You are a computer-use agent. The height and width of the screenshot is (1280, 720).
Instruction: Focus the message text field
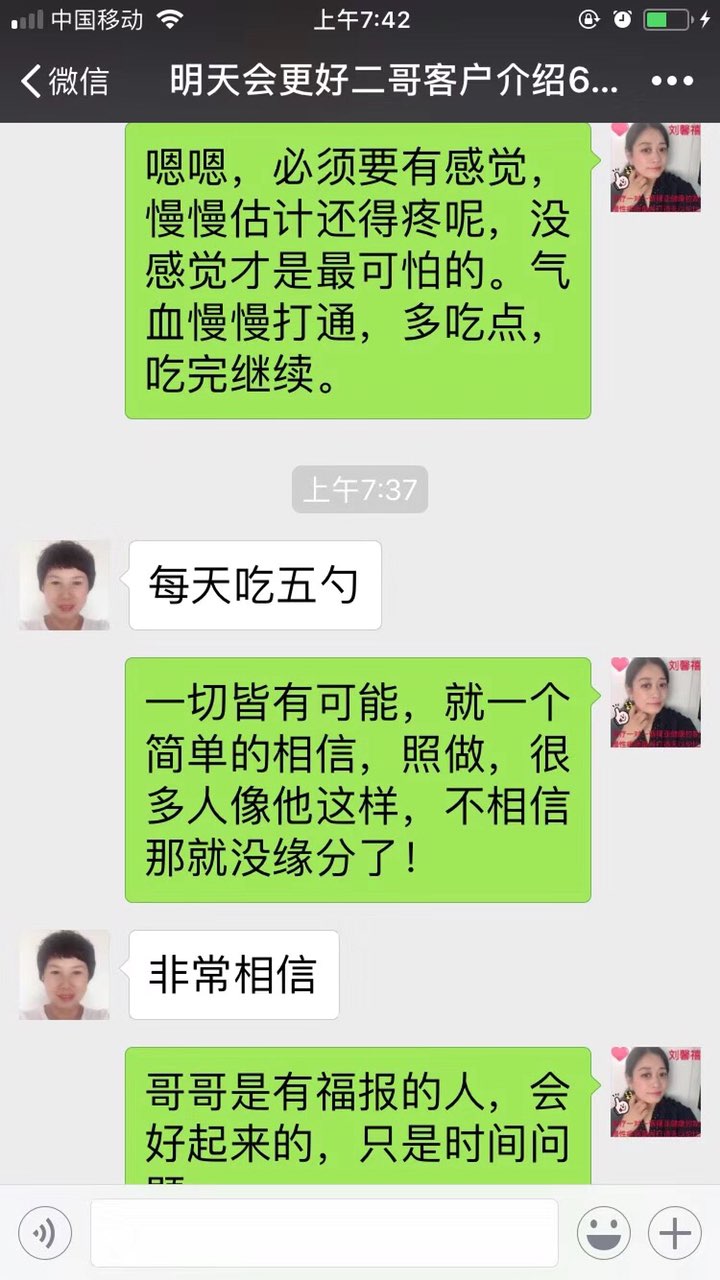[324, 1232]
